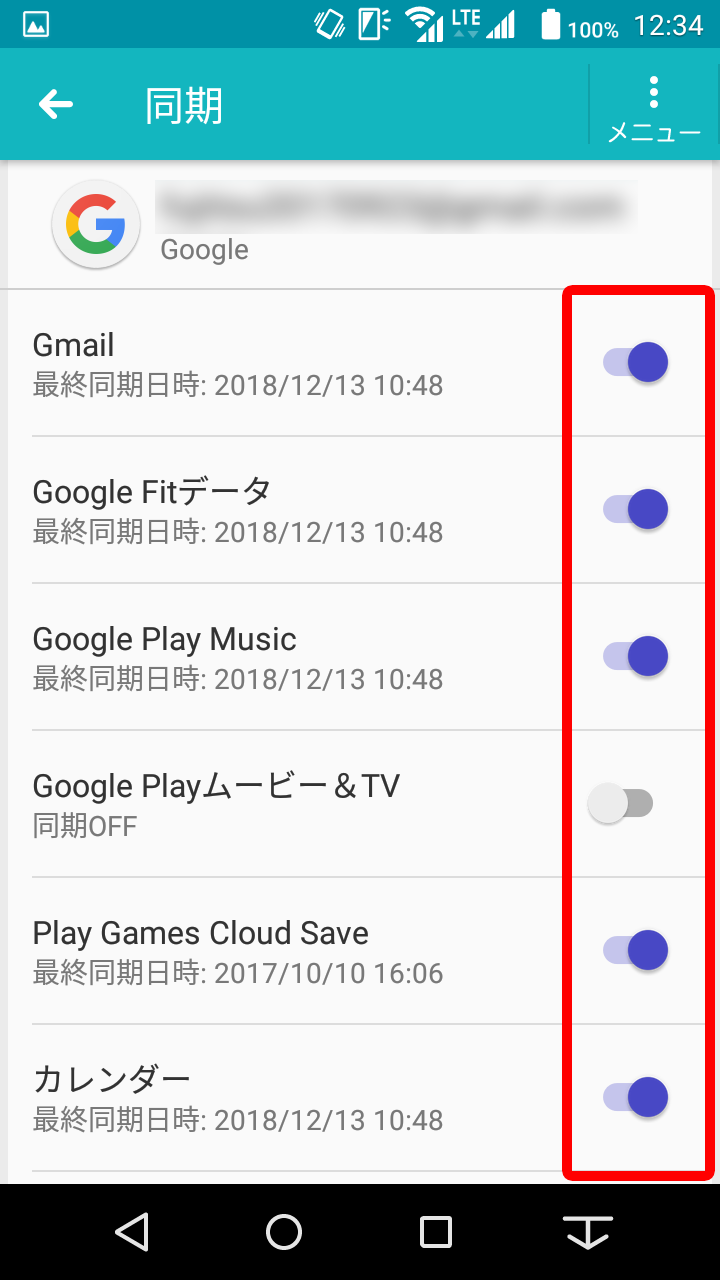Image resolution: width=720 pixels, height=1280 pixels.
Task: Switch off Play Games Cloud Save sync
Action: [635, 950]
